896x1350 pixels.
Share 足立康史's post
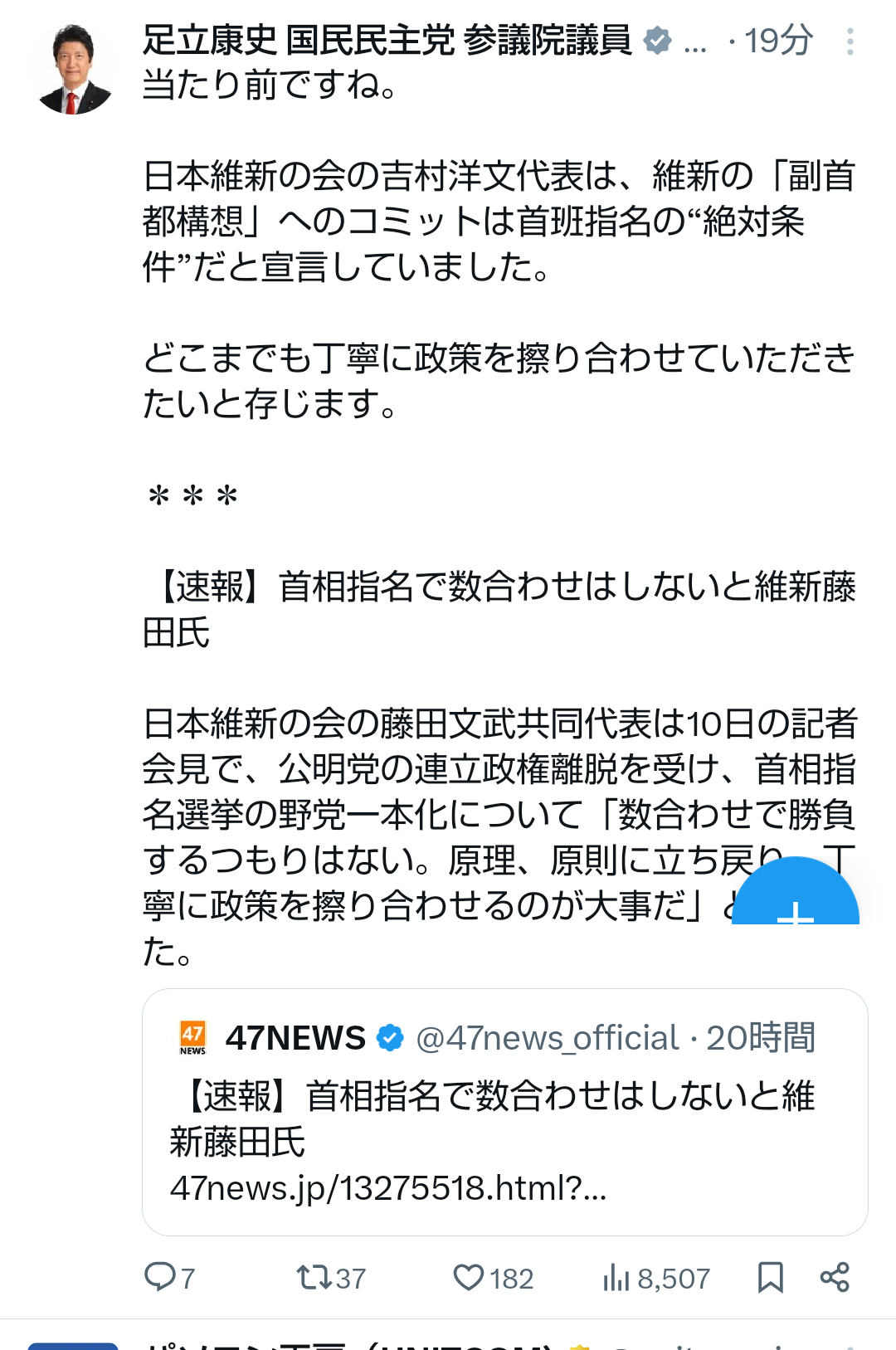[835, 1277]
